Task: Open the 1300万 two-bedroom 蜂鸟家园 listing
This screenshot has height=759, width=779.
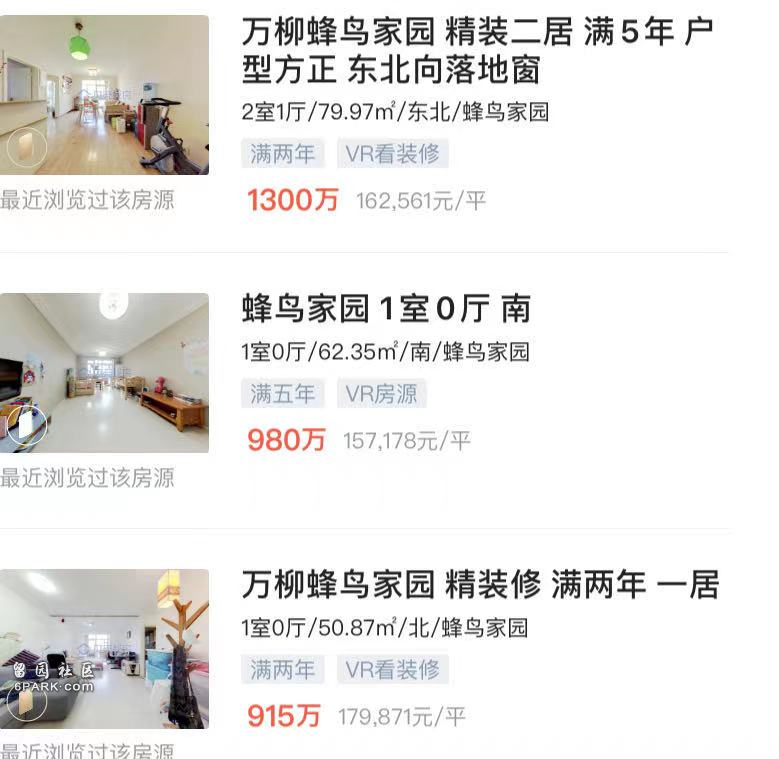Action: [477, 51]
